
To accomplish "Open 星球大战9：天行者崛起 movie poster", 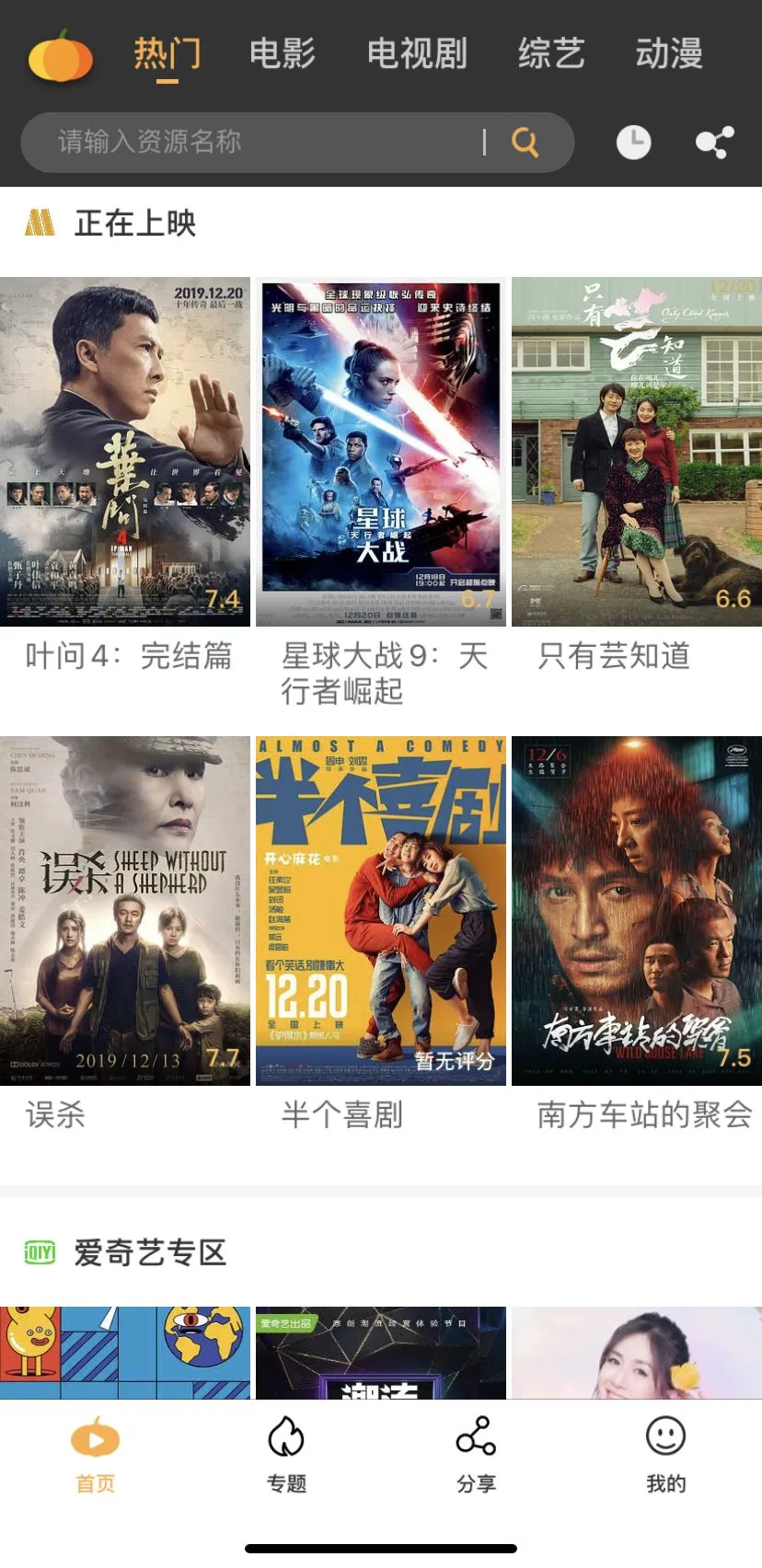I will [381, 452].
